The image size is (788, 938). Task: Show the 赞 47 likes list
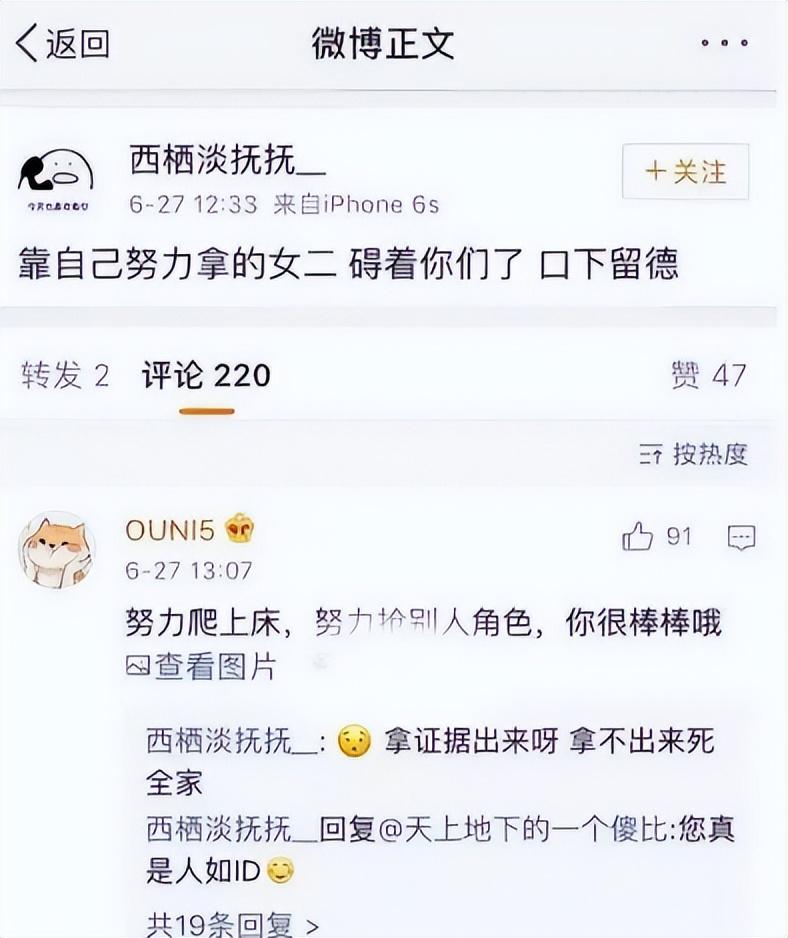tap(708, 376)
